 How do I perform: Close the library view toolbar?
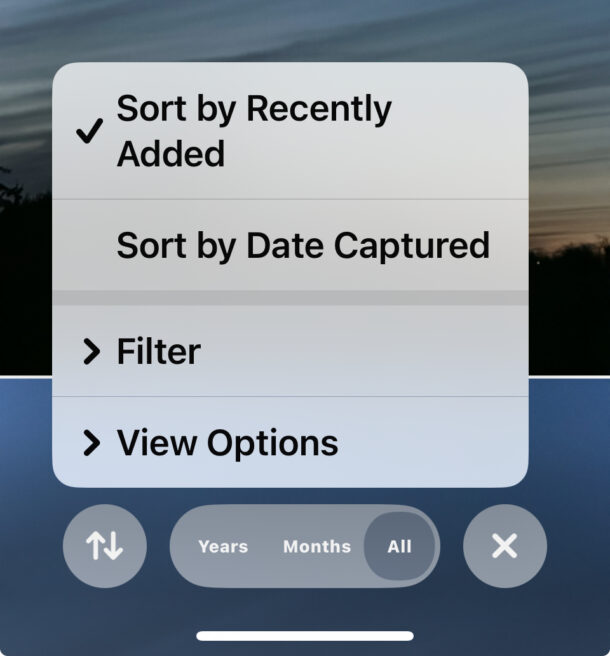[505, 546]
